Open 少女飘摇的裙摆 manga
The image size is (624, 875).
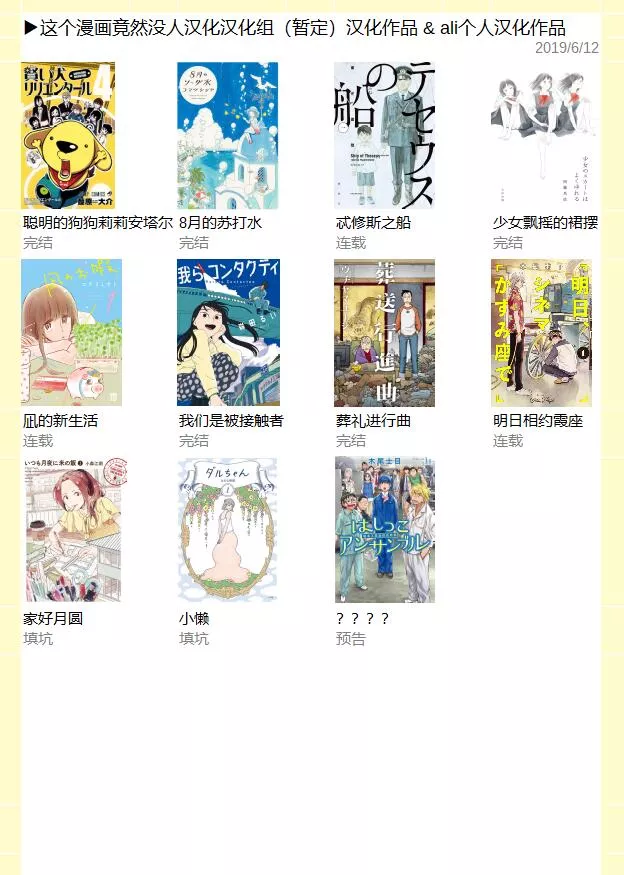coord(541,135)
